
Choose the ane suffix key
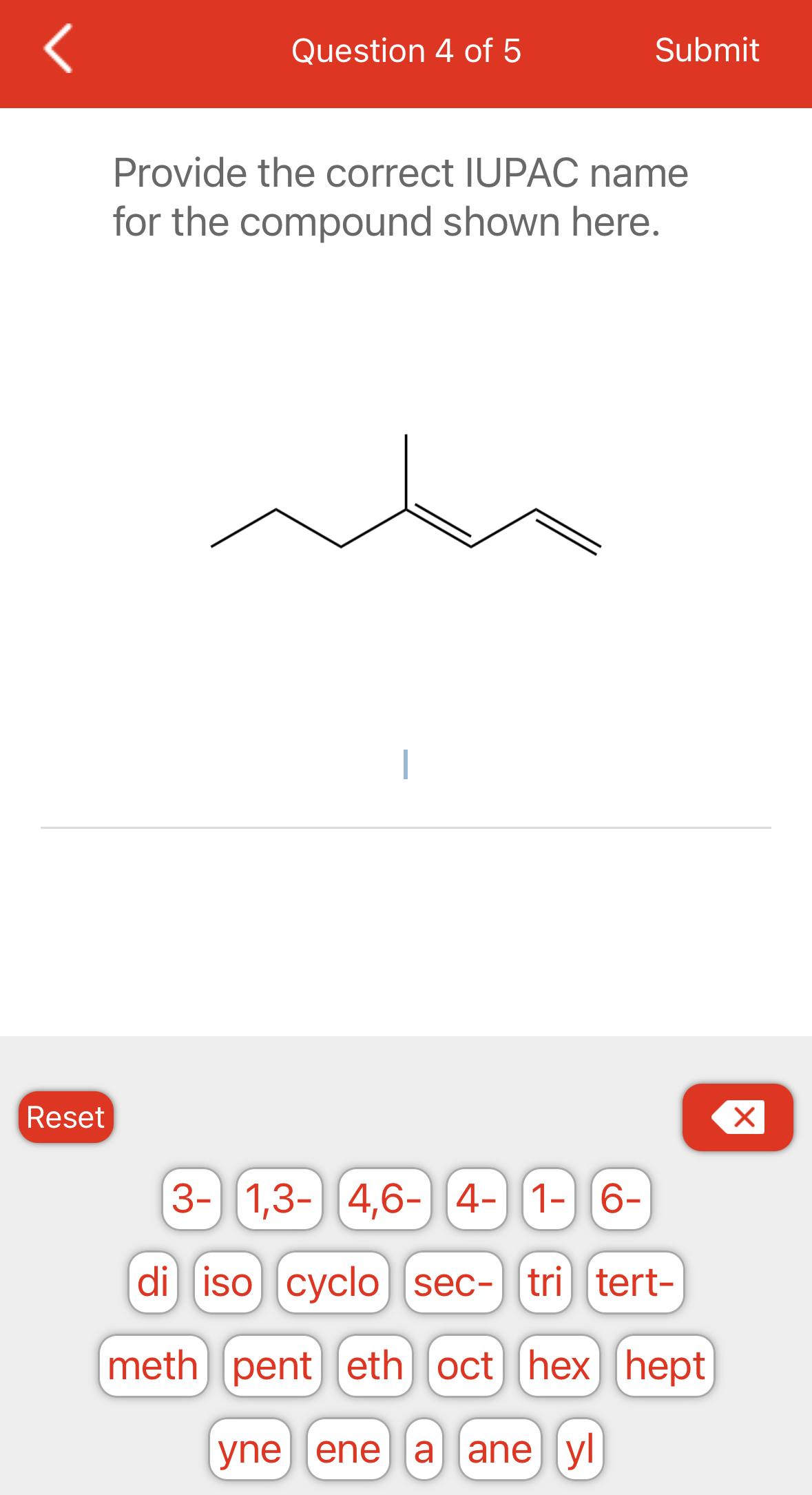point(500,1449)
